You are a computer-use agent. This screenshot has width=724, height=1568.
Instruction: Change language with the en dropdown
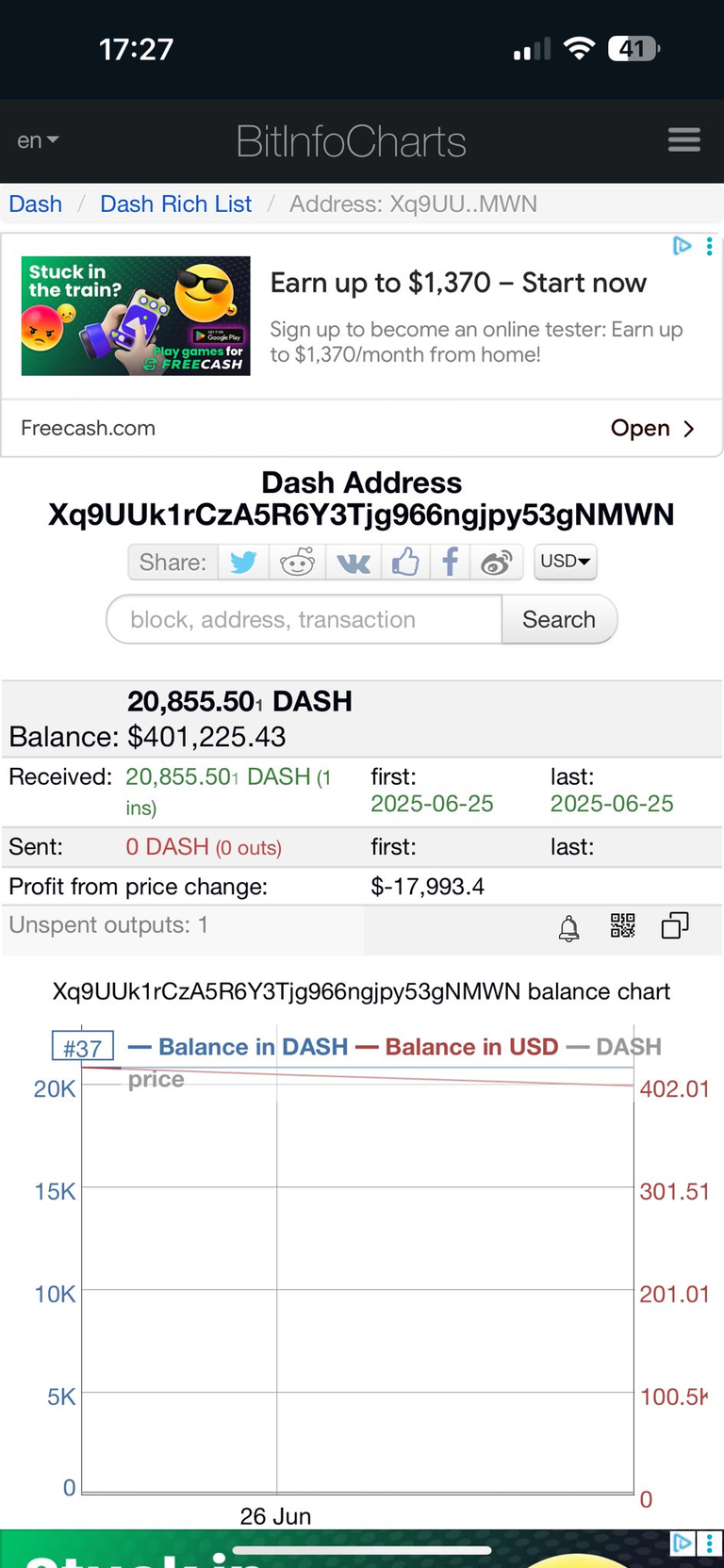38,140
